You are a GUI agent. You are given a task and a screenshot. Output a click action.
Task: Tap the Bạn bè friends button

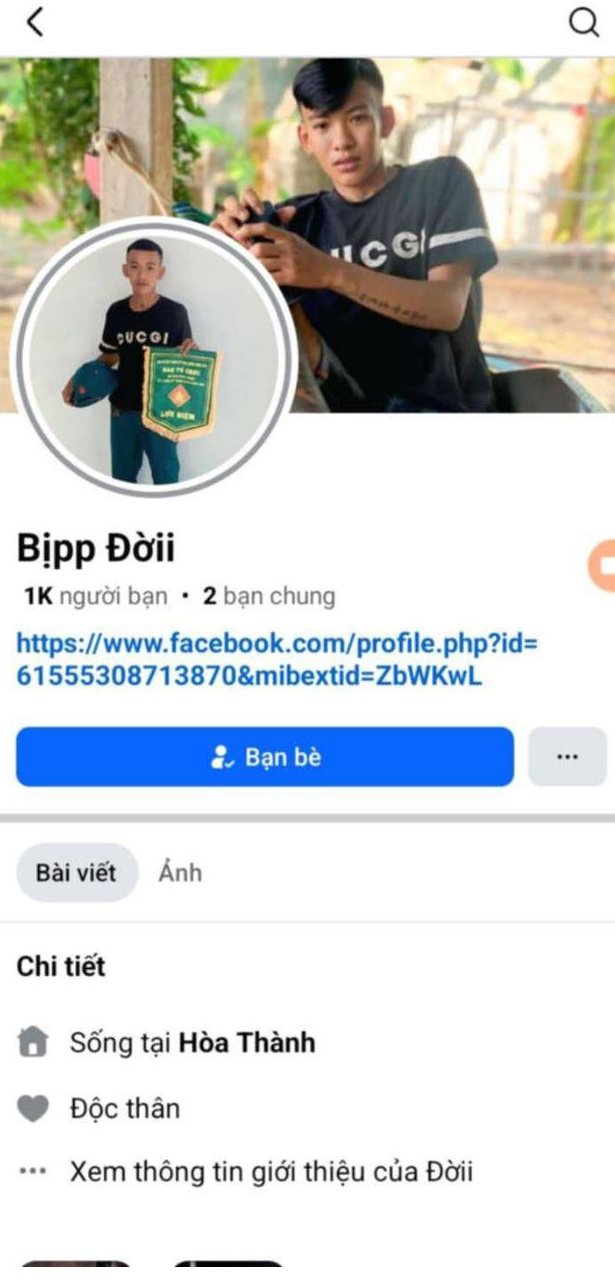pyautogui.click(x=265, y=757)
